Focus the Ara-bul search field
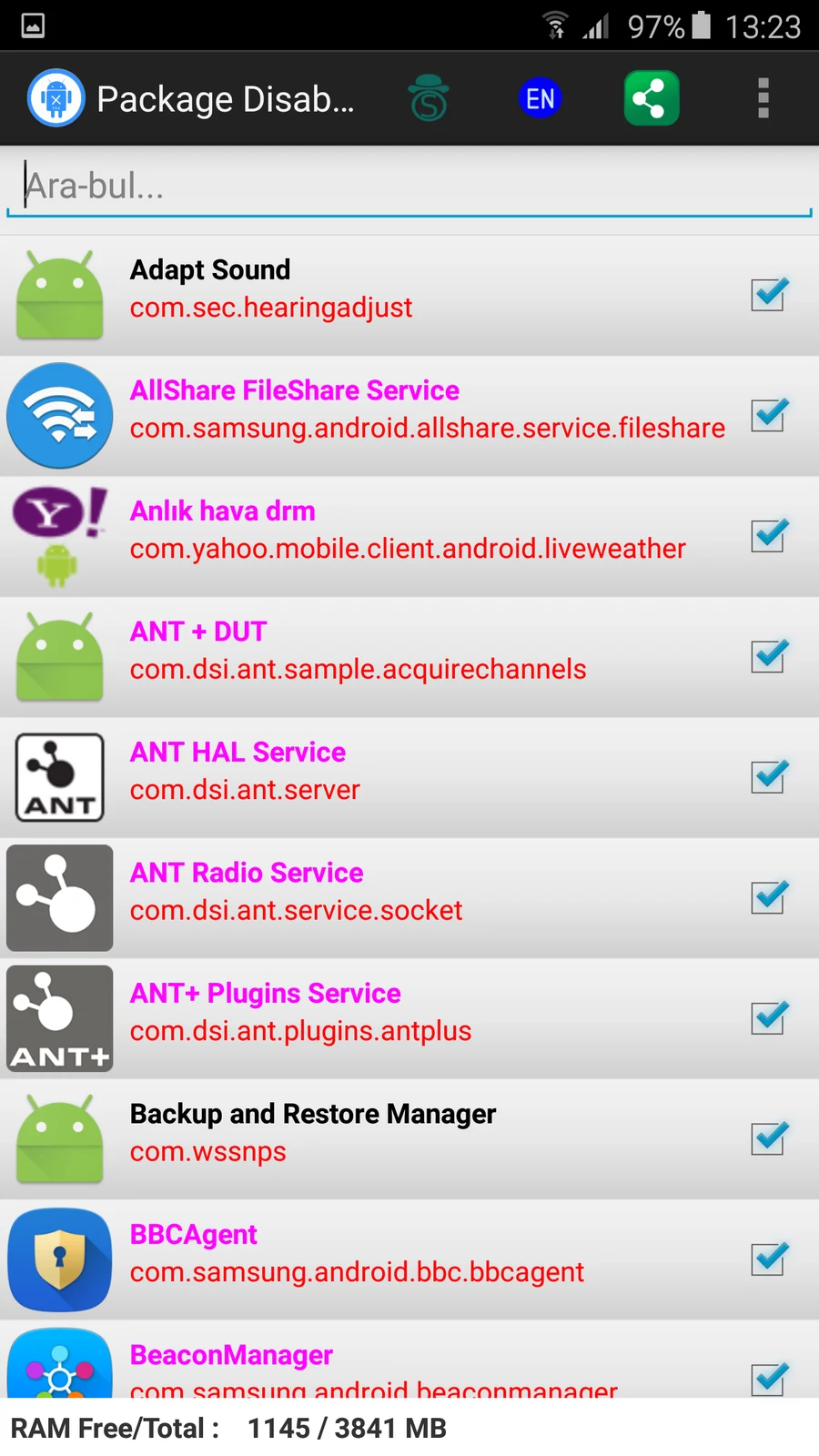 [409, 187]
